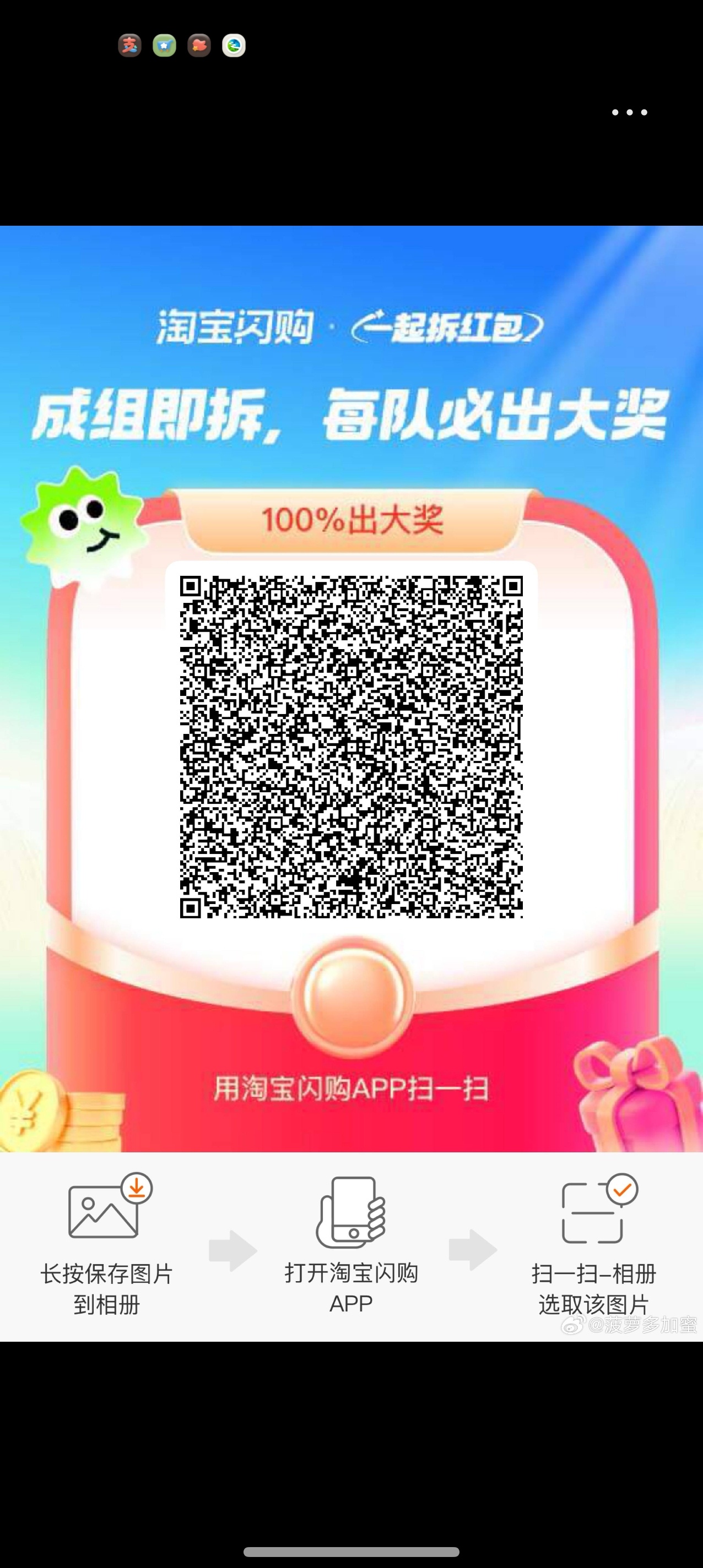Open the three-dot overflow menu
Image resolution: width=703 pixels, height=1568 pixels.
click(x=629, y=113)
